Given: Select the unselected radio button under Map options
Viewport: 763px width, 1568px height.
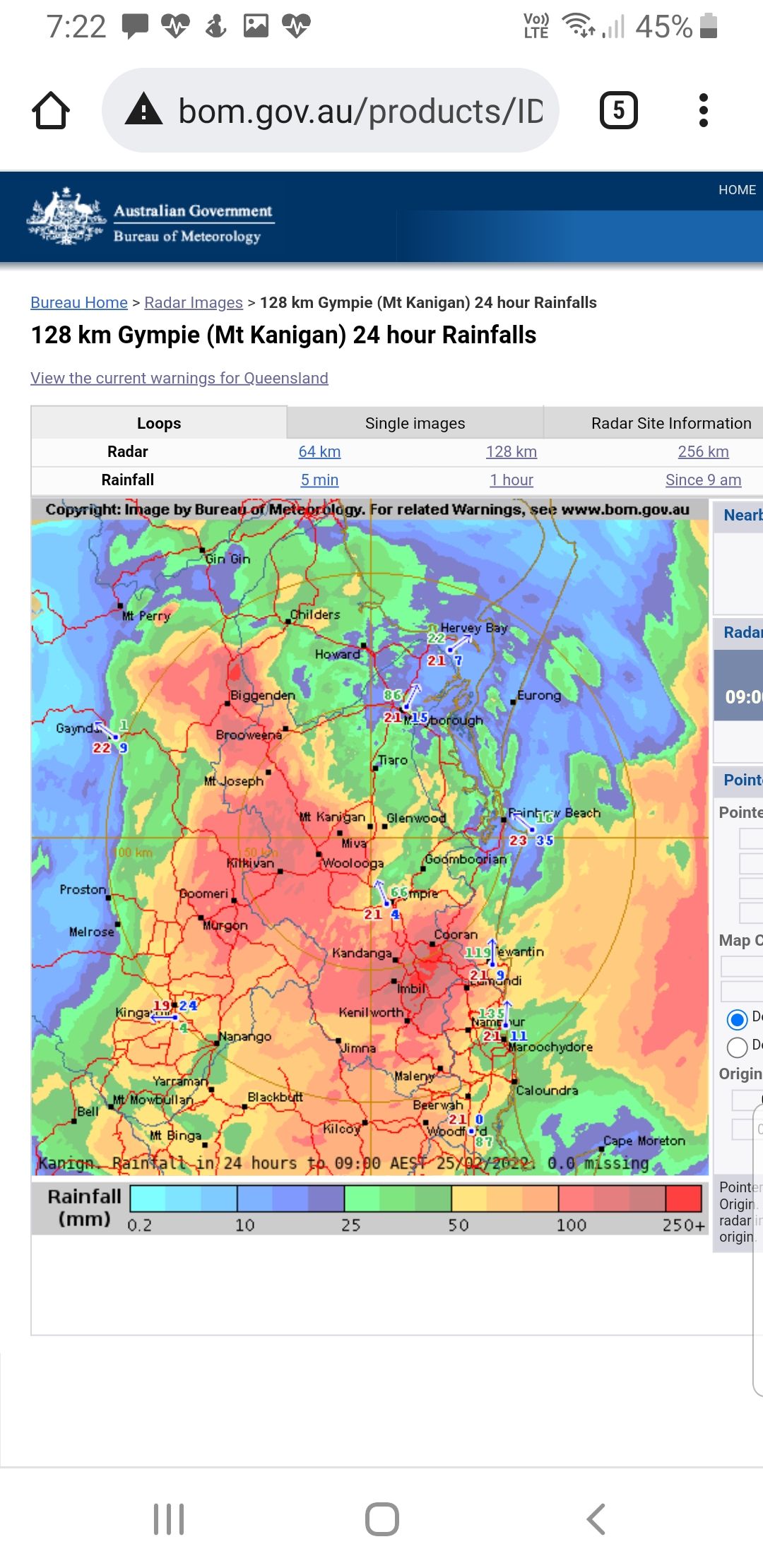Looking at the screenshot, I should (x=737, y=1047).
